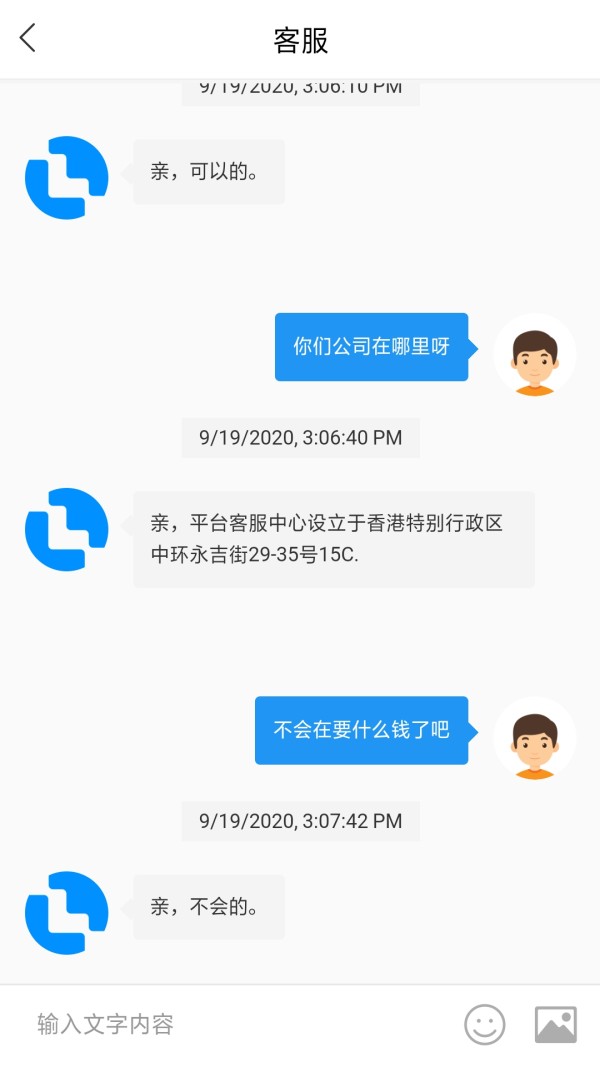This screenshot has width=600, height=1067.
Task: Open the emoji picker
Action: tap(484, 1024)
